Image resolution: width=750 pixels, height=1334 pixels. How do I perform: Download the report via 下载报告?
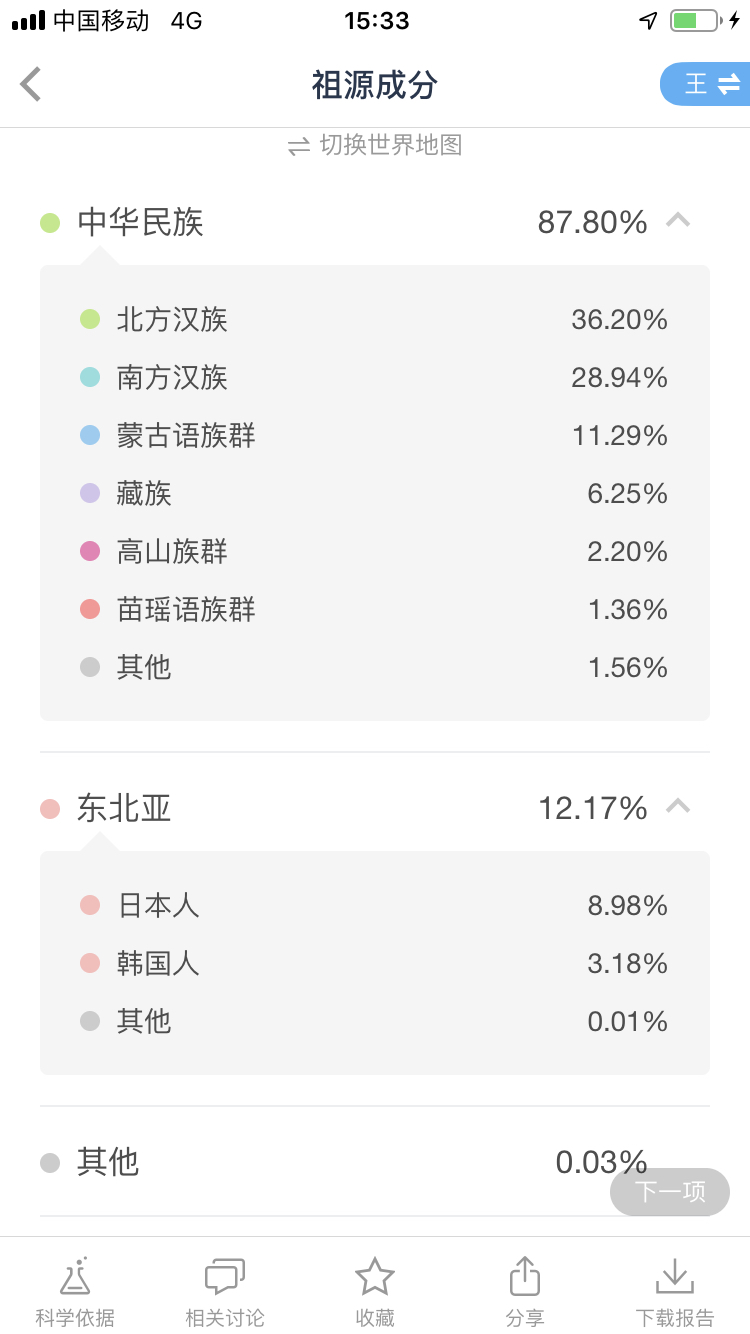pyautogui.click(x=675, y=1290)
